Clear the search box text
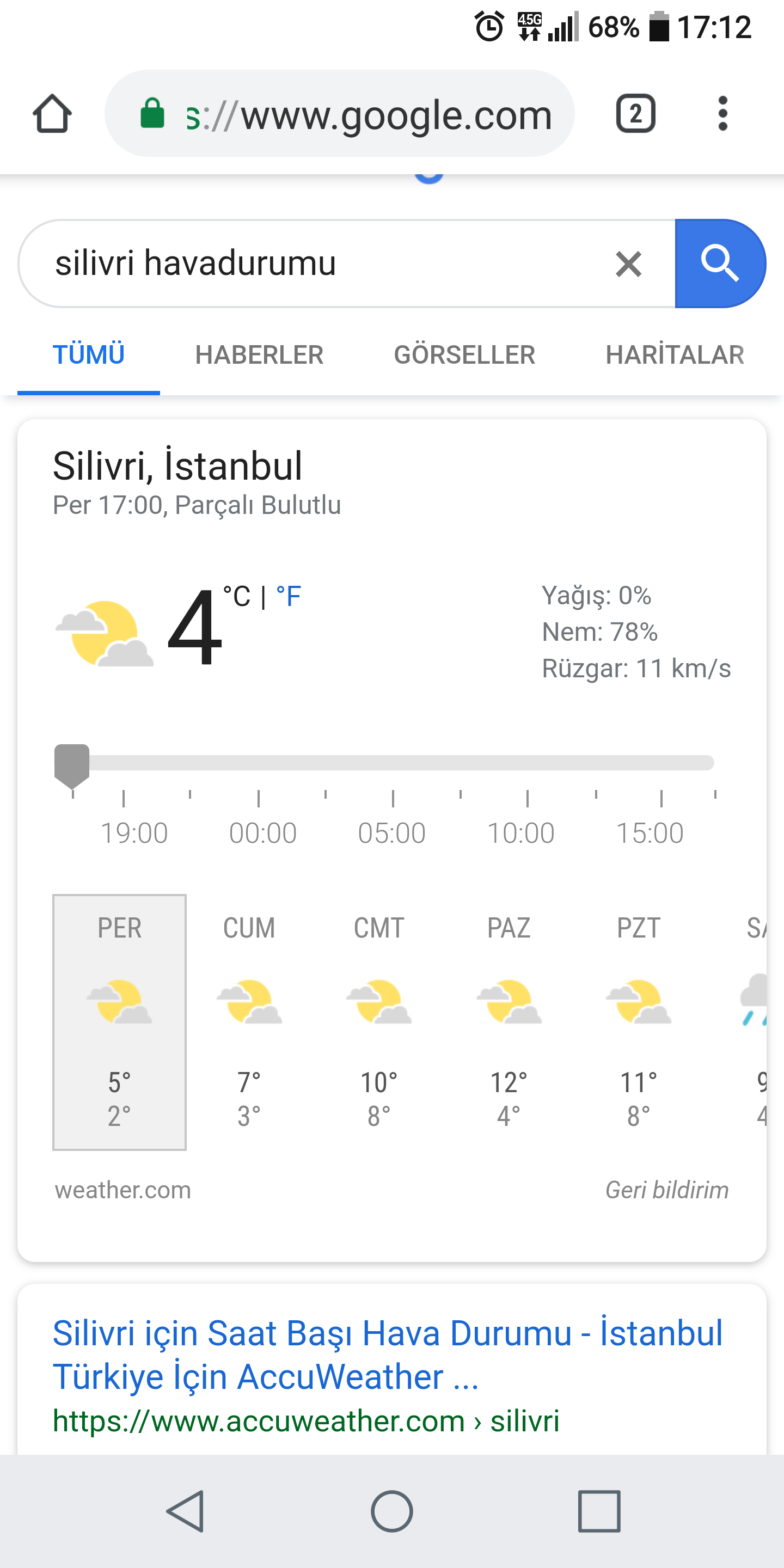 point(629,264)
